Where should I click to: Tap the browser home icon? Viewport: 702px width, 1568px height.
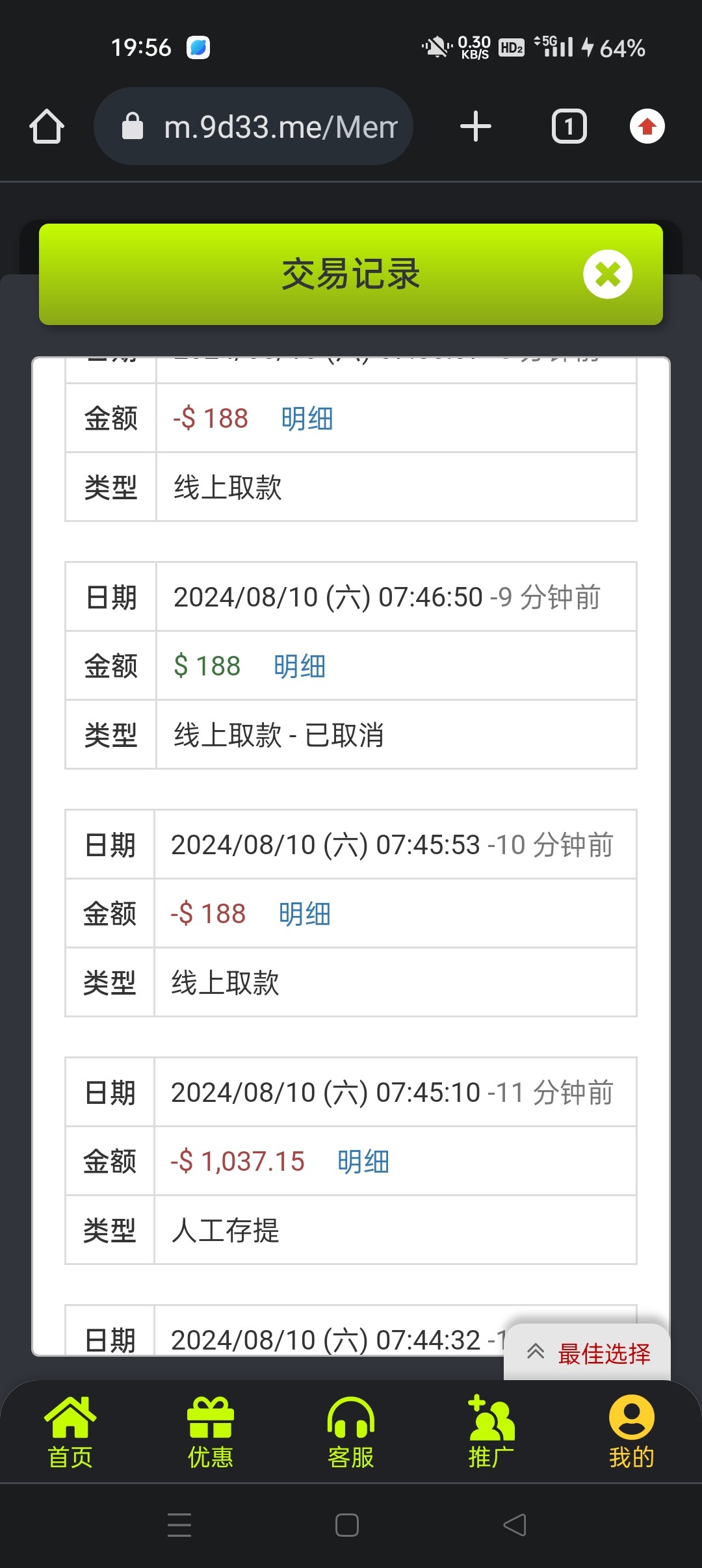(47, 126)
